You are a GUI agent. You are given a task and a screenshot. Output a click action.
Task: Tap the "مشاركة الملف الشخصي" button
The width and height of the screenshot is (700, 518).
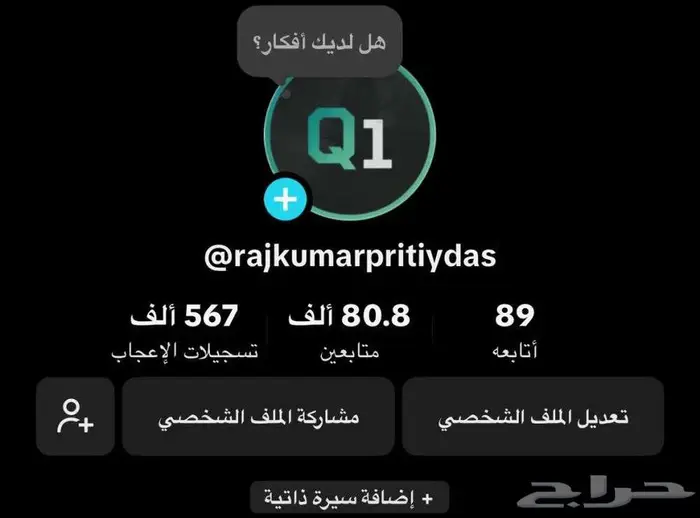pyautogui.click(x=257, y=417)
